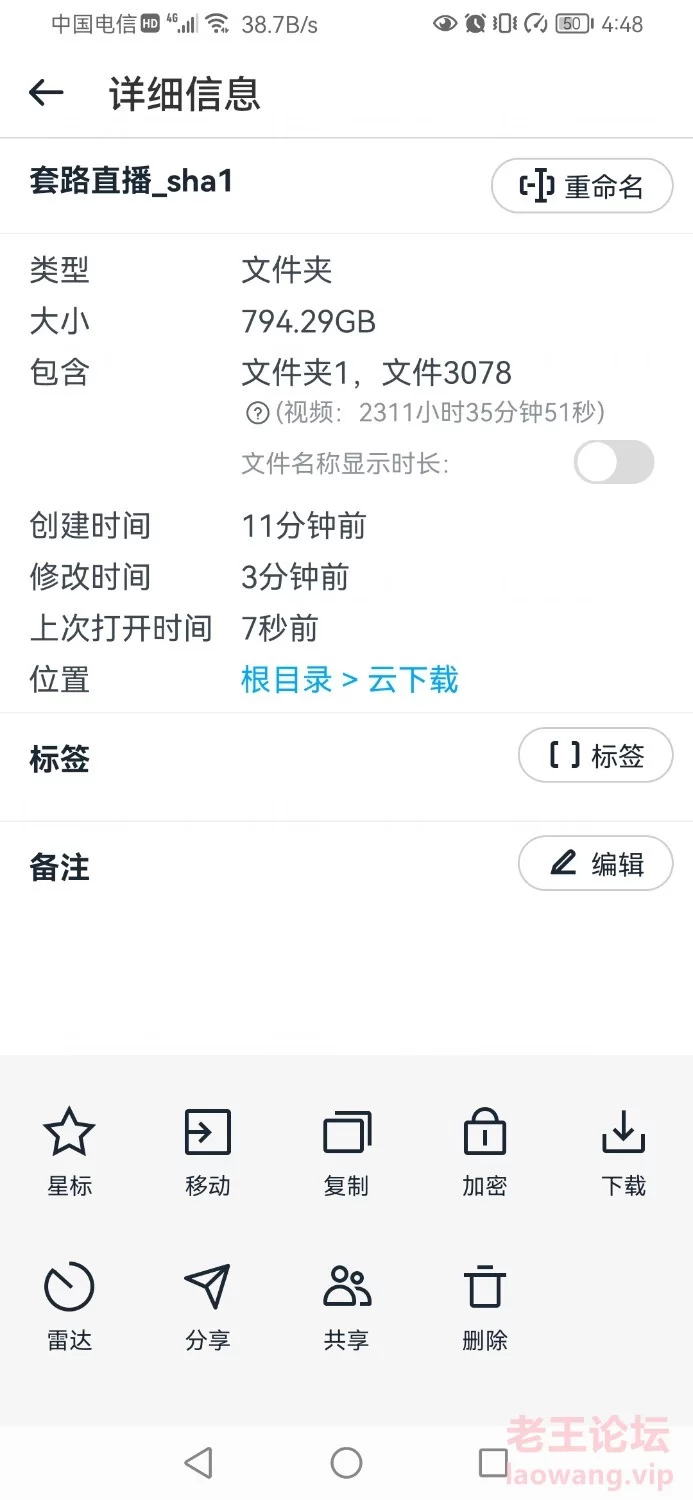This screenshot has height=1500, width=693.
Task: Send the folder using 分享
Action: (x=208, y=1306)
